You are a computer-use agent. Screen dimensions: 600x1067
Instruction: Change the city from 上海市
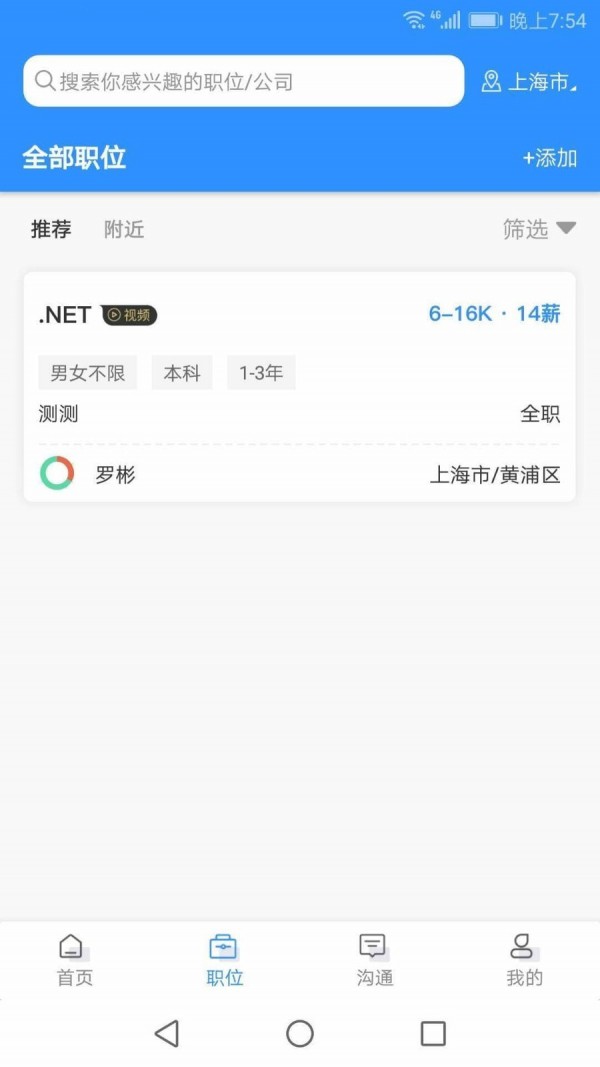click(x=530, y=82)
